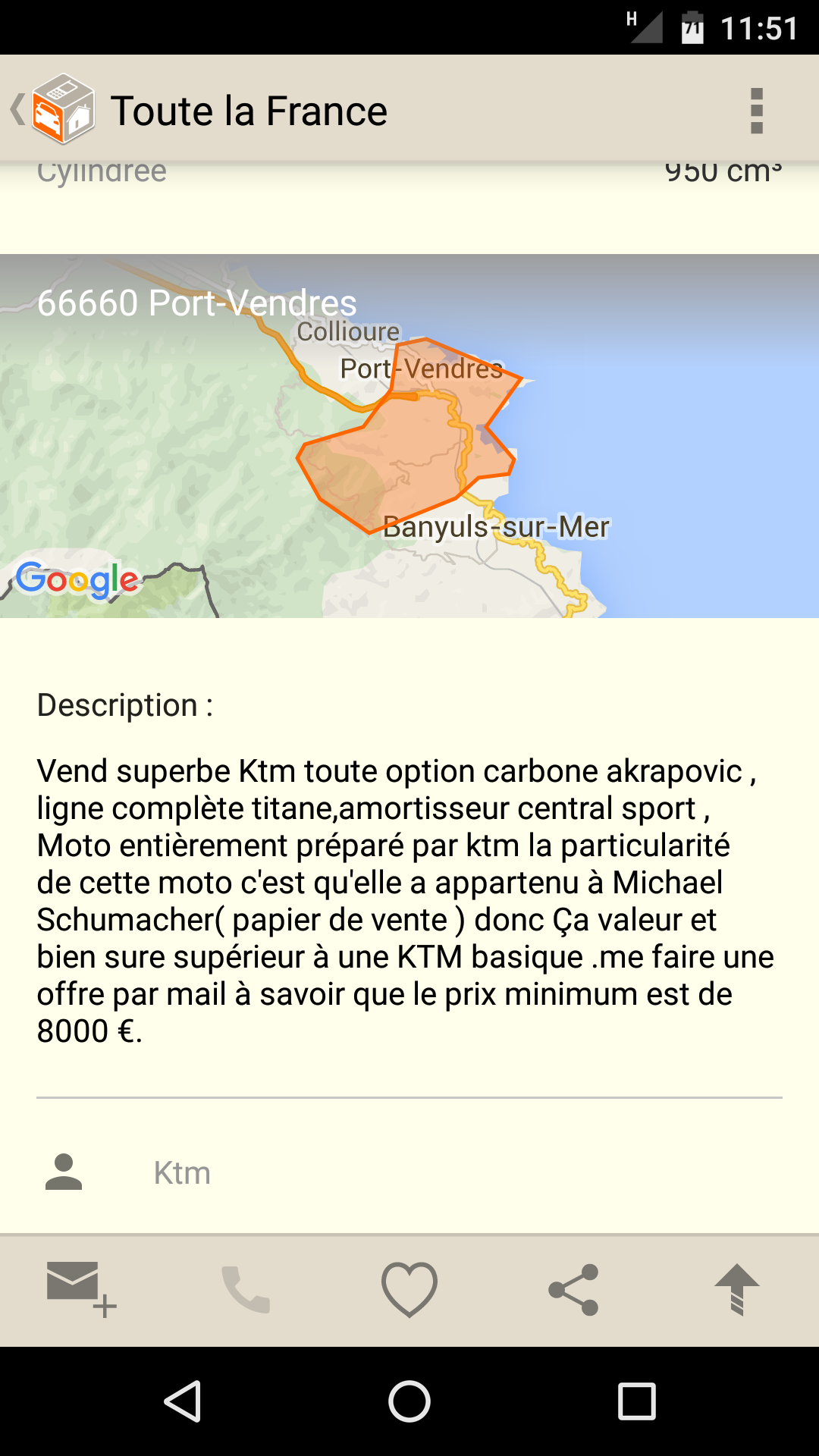The width and height of the screenshot is (819, 1456).
Task: Jump back to the top of the ad
Action: coord(736,1289)
